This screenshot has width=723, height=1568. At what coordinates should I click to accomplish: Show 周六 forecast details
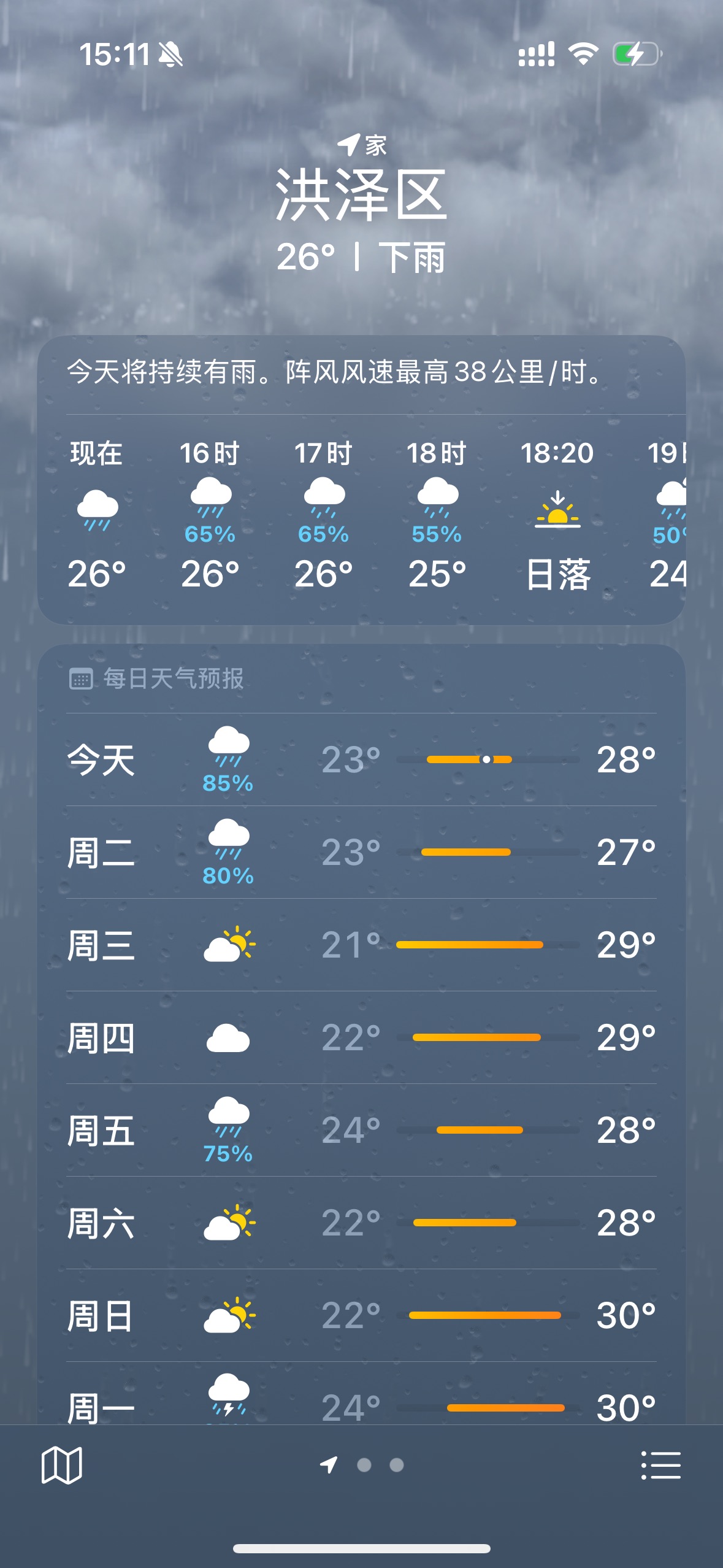[x=361, y=1223]
